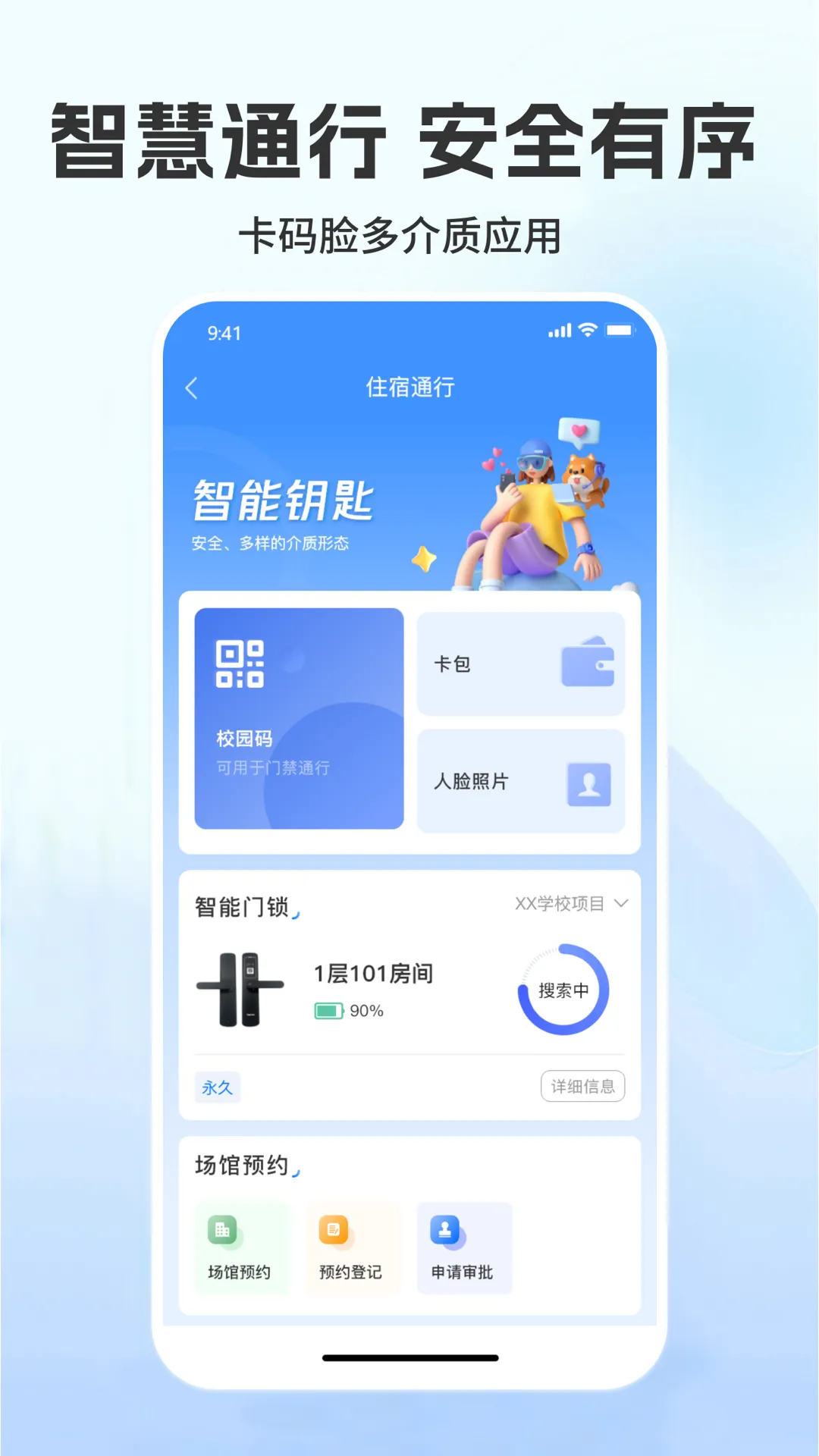The height and width of the screenshot is (1456, 819).
Task: Tap the 搜索中 searching progress ring
Action: click(x=563, y=989)
